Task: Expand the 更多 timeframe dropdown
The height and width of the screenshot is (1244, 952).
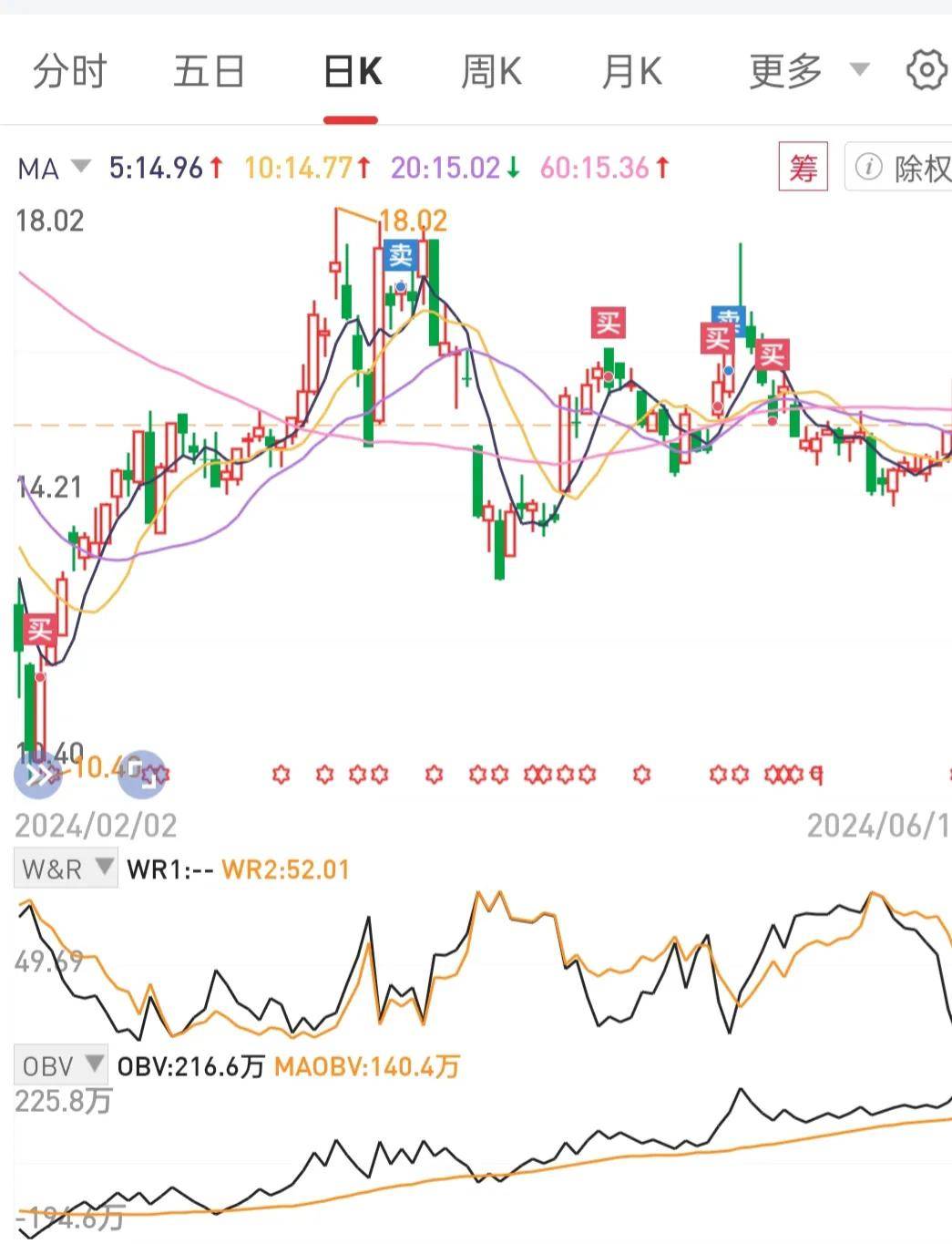Action: (807, 71)
